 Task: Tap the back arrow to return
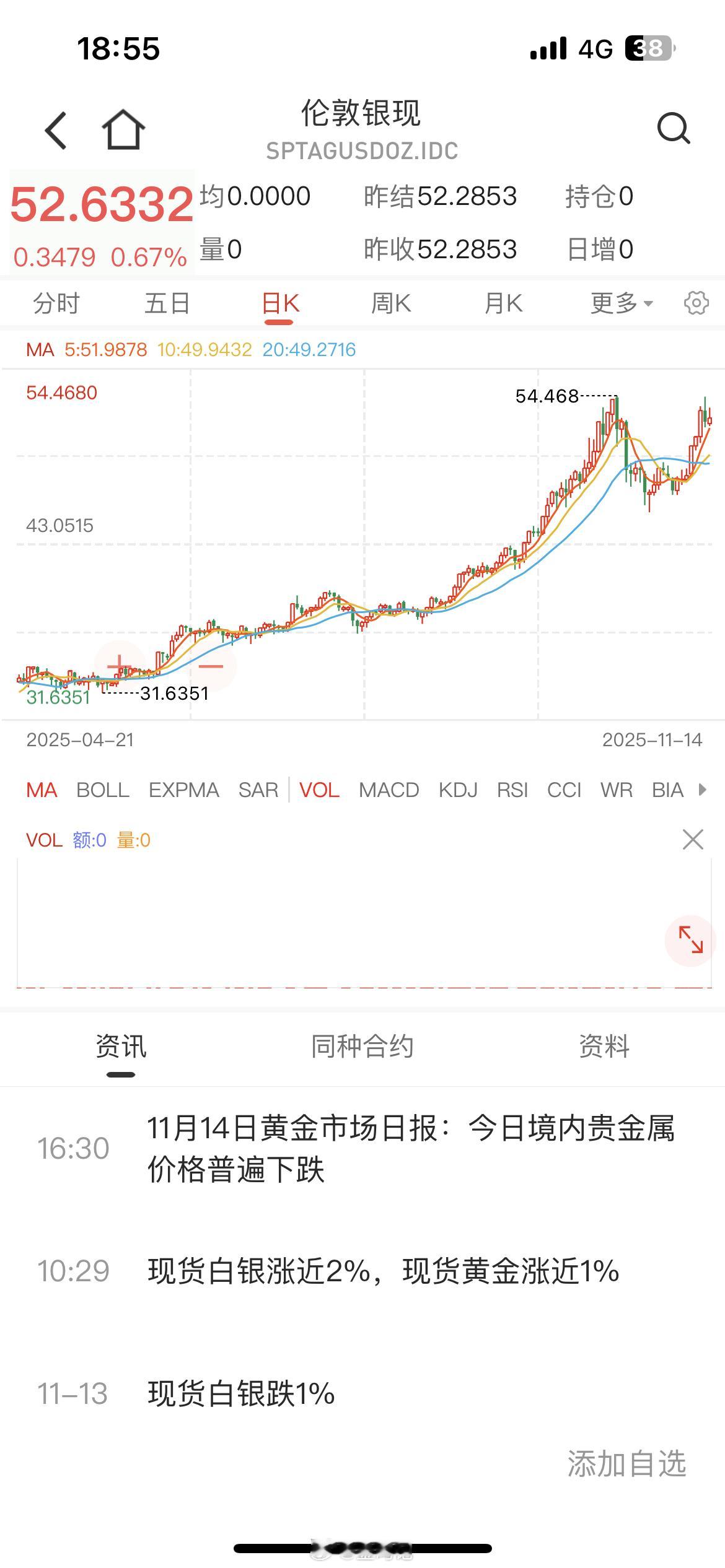(55, 129)
